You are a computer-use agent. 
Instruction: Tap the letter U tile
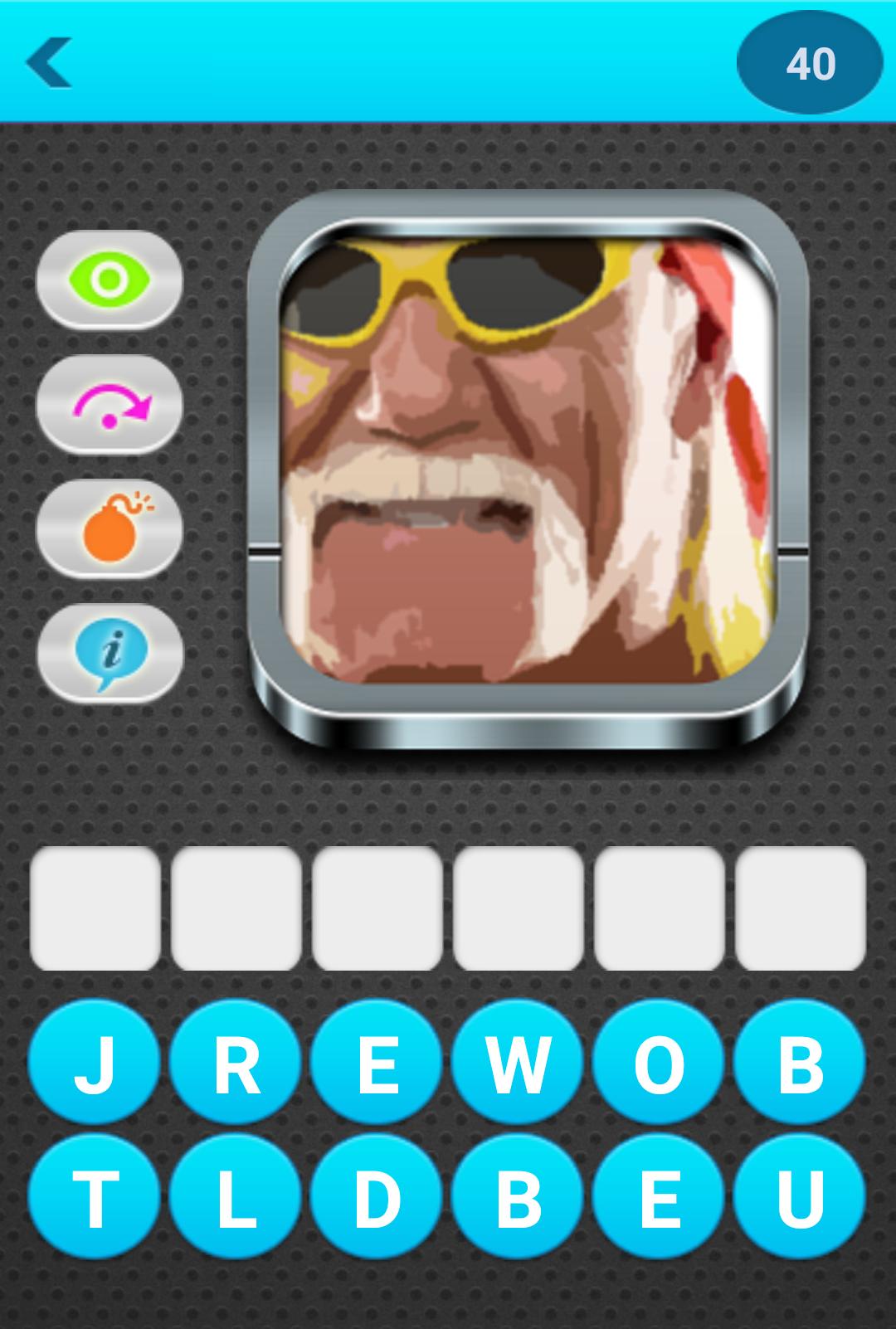coord(800,1197)
